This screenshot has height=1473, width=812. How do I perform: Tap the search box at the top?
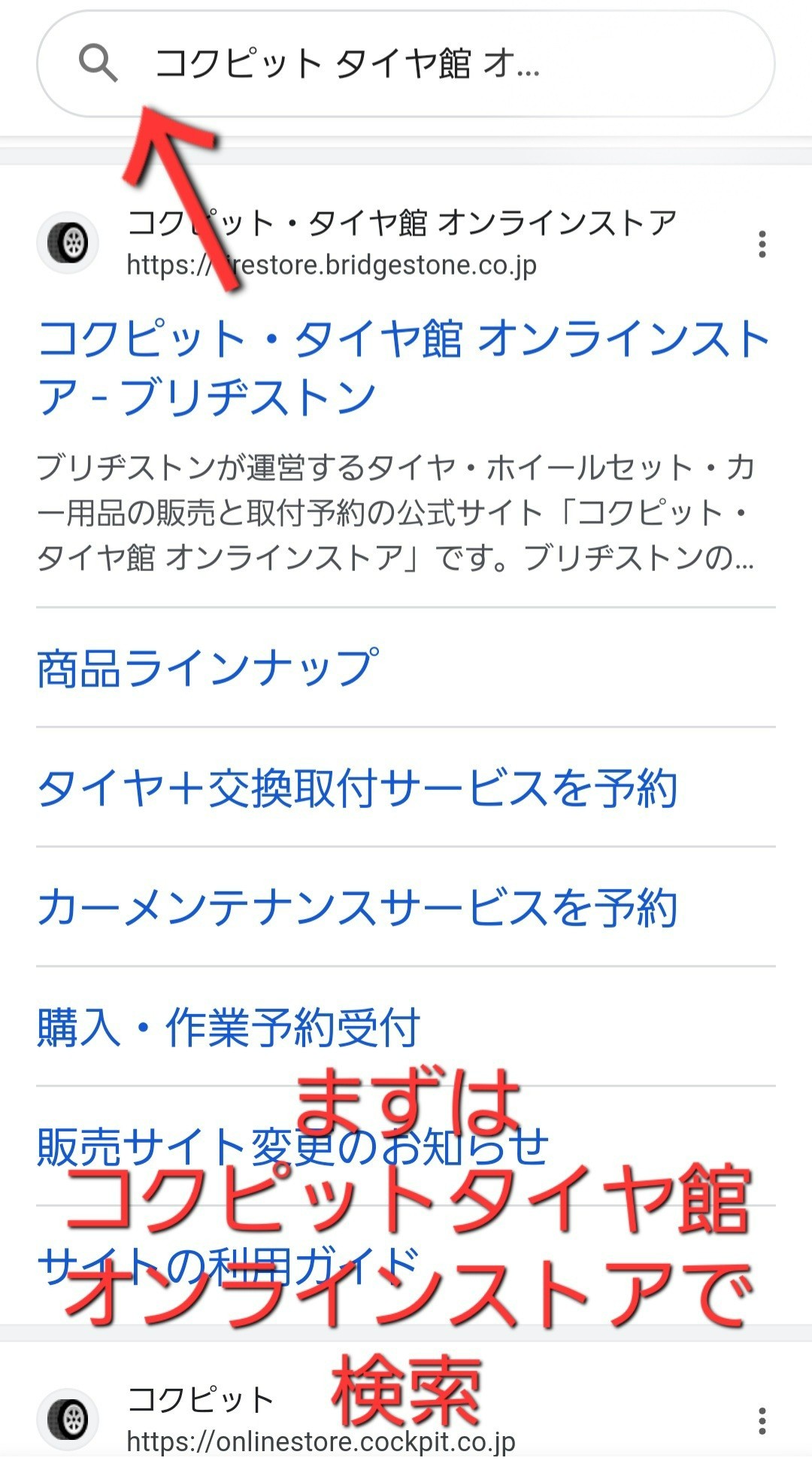coord(406,64)
